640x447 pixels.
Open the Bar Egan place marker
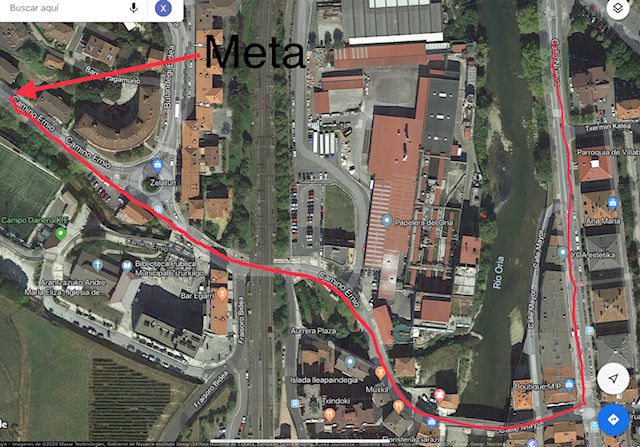coord(222,294)
